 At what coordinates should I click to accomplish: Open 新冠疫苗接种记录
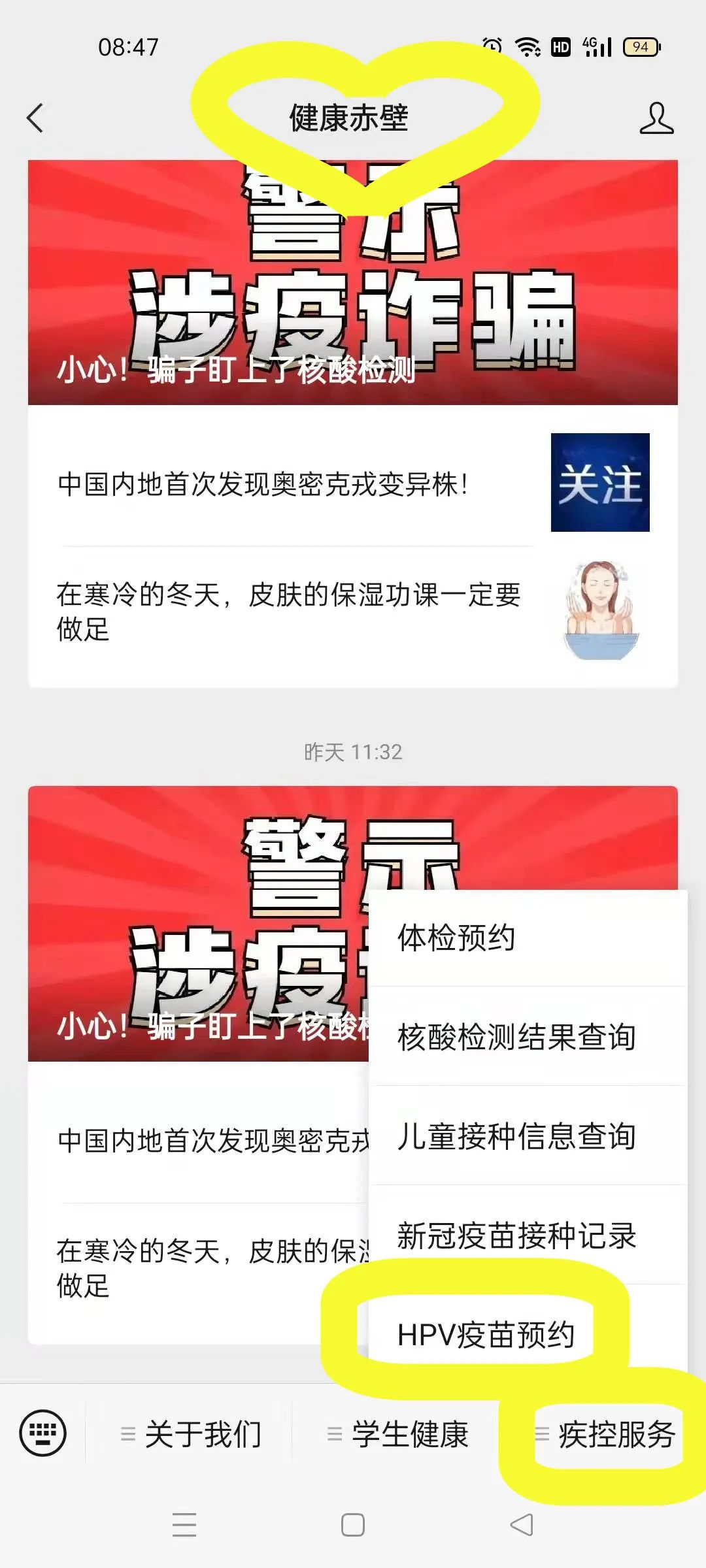(x=527, y=1235)
